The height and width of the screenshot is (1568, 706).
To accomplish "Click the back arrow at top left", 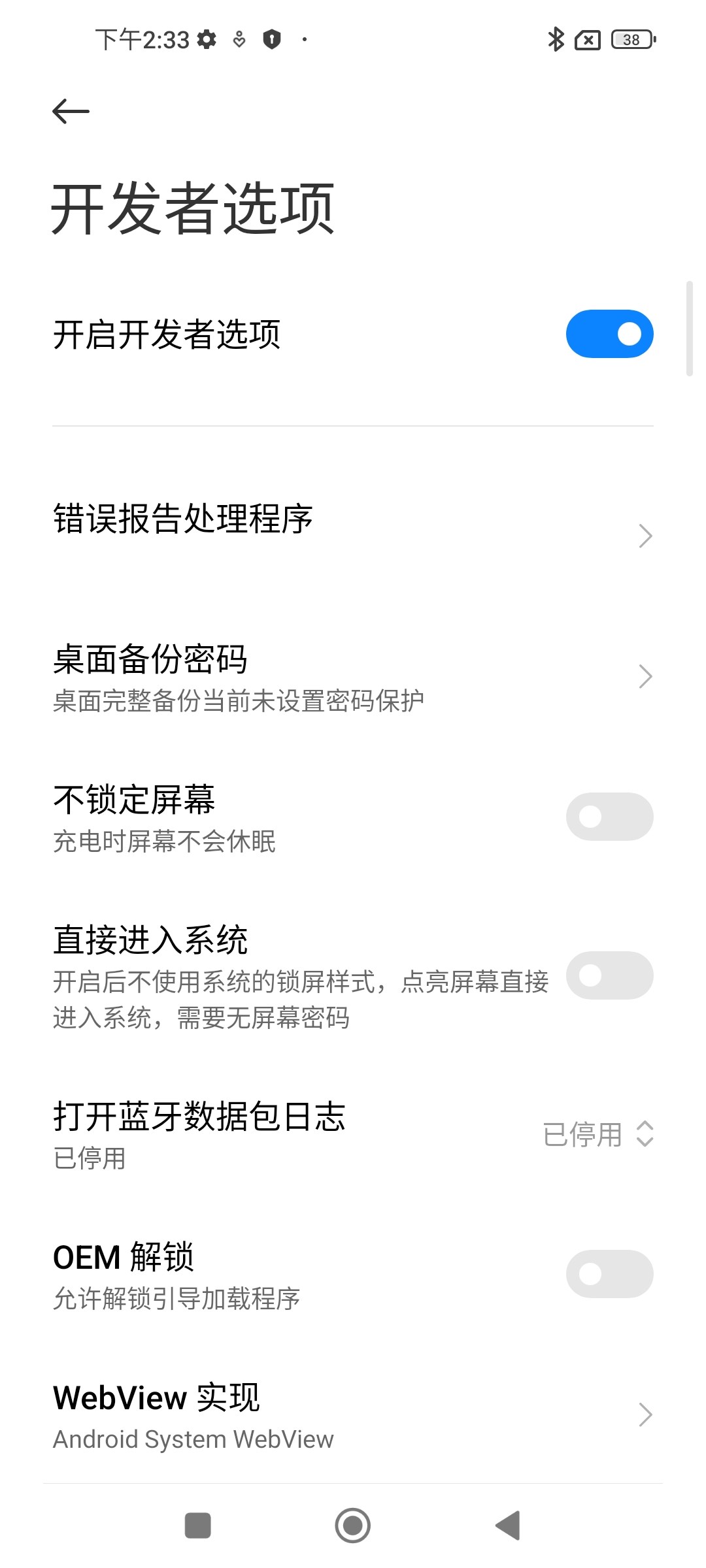I will (x=70, y=111).
